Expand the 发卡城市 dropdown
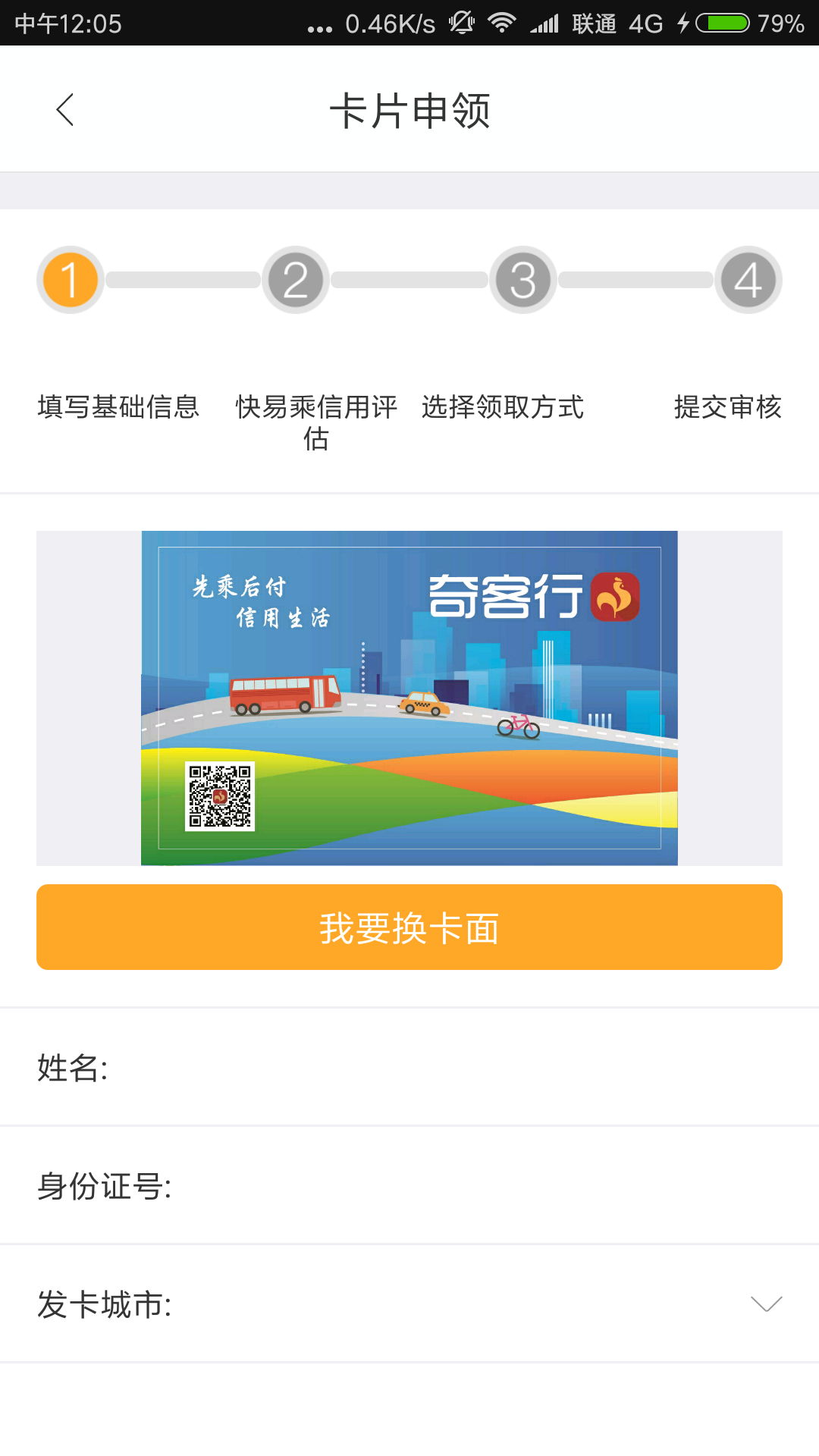The height and width of the screenshot is (1456, 819). (x=764, y=1304)
